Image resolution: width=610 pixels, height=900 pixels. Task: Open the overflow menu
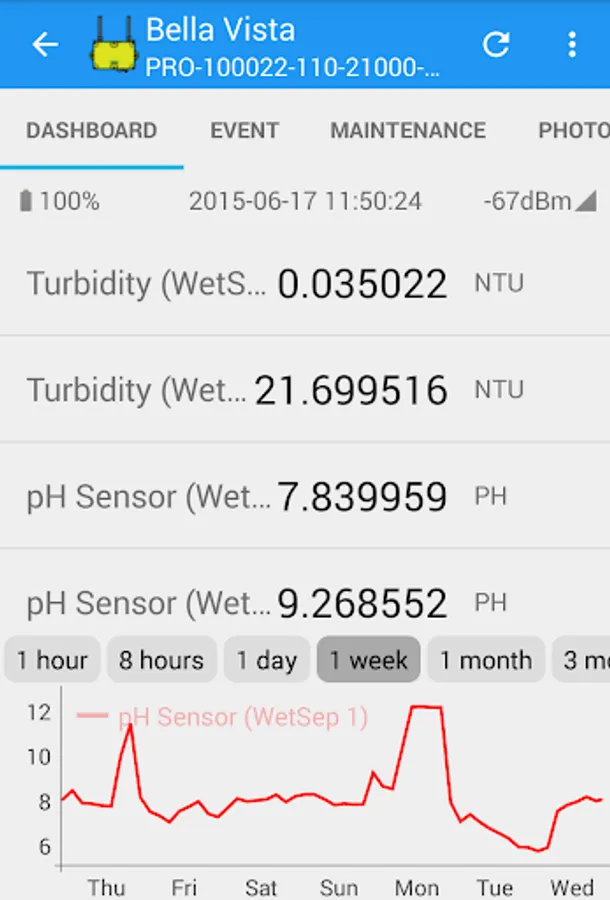click(571, 45)
